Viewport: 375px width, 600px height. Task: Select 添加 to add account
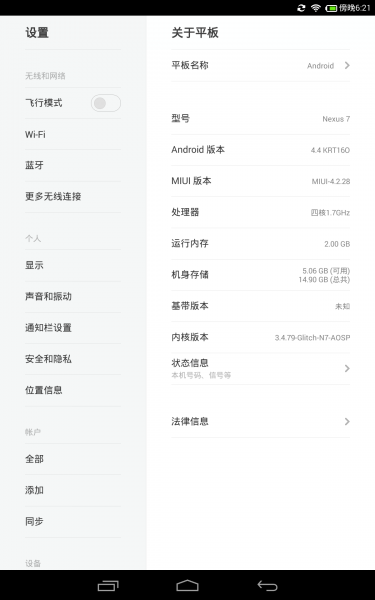pos(73,490)
